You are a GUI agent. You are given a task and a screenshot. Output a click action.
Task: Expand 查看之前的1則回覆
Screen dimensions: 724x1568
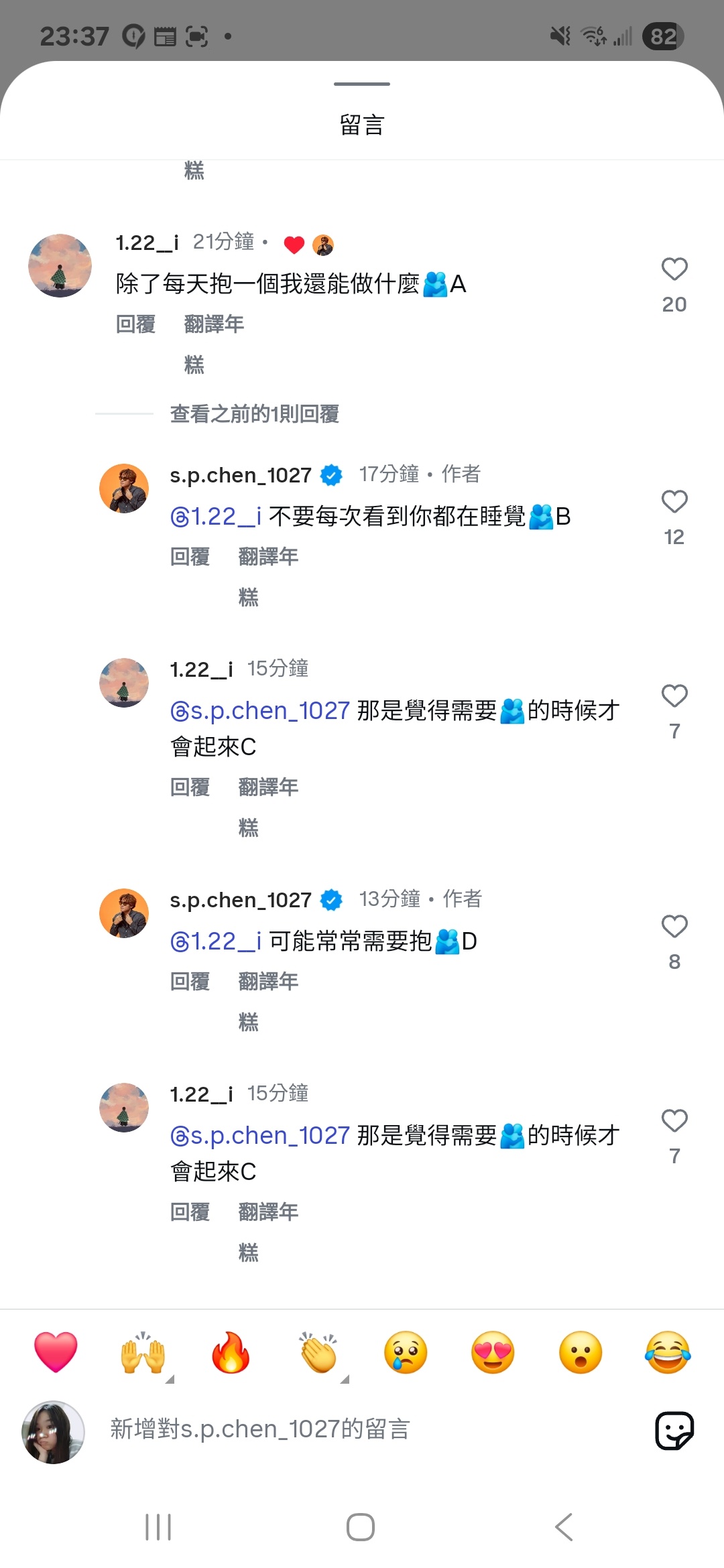[x=254, y=414]
